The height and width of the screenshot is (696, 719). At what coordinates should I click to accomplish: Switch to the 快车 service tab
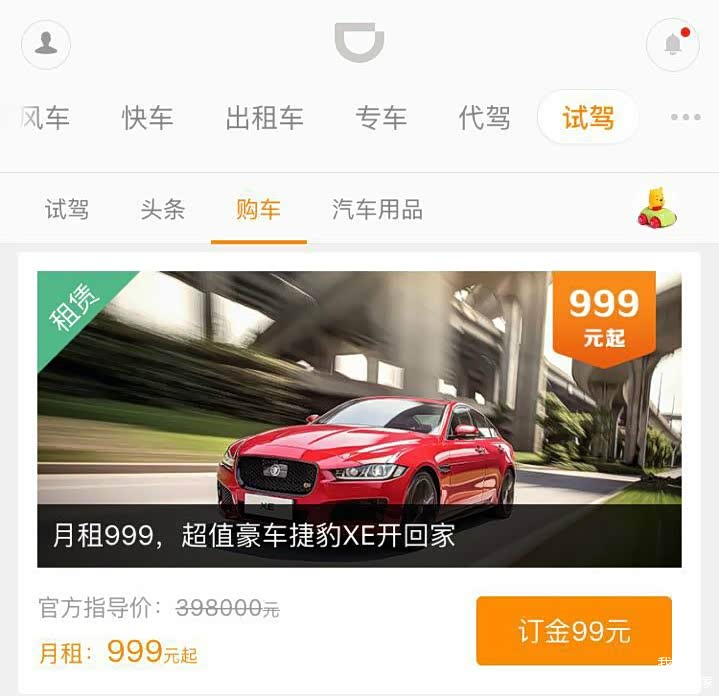click(x=148, y=118)
